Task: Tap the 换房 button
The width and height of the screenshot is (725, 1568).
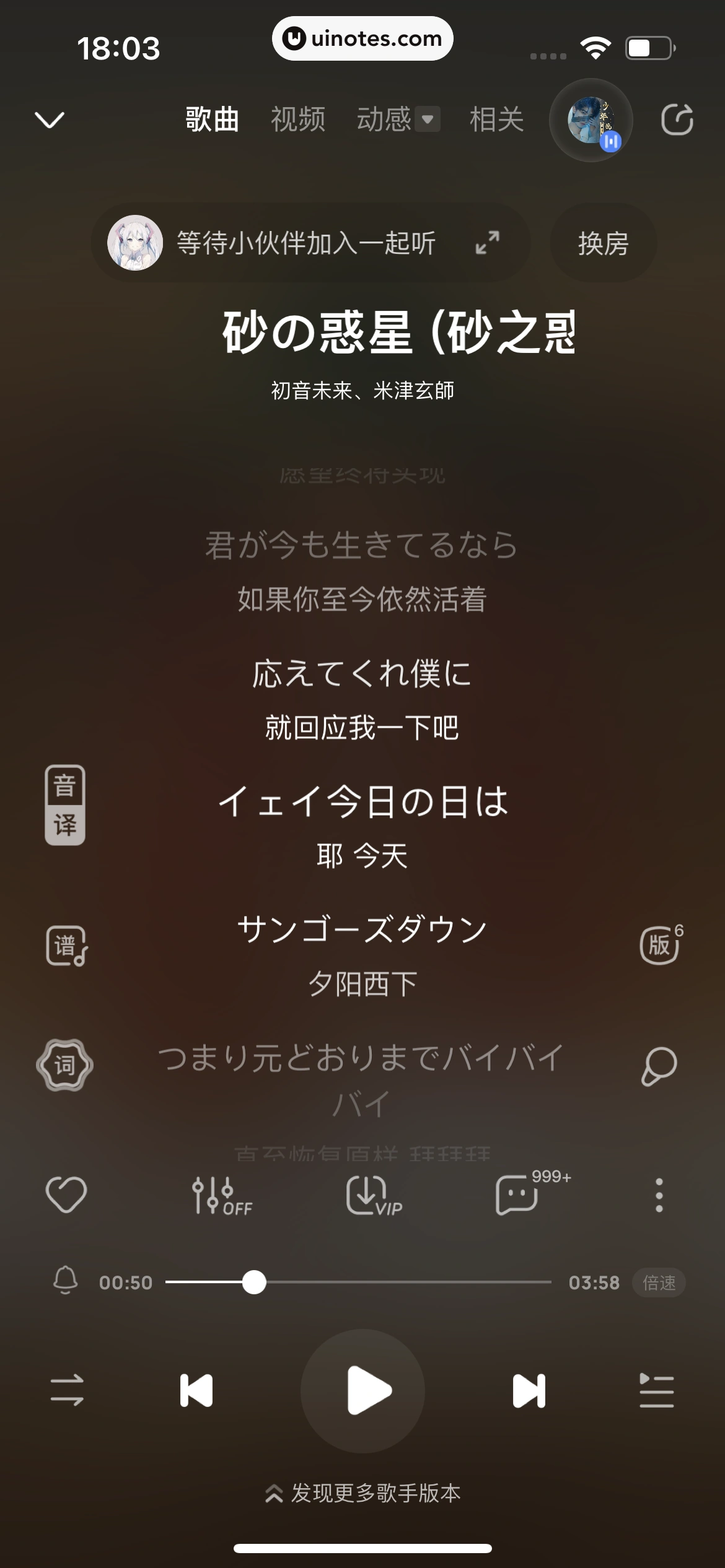Action: tap(603, 243)
